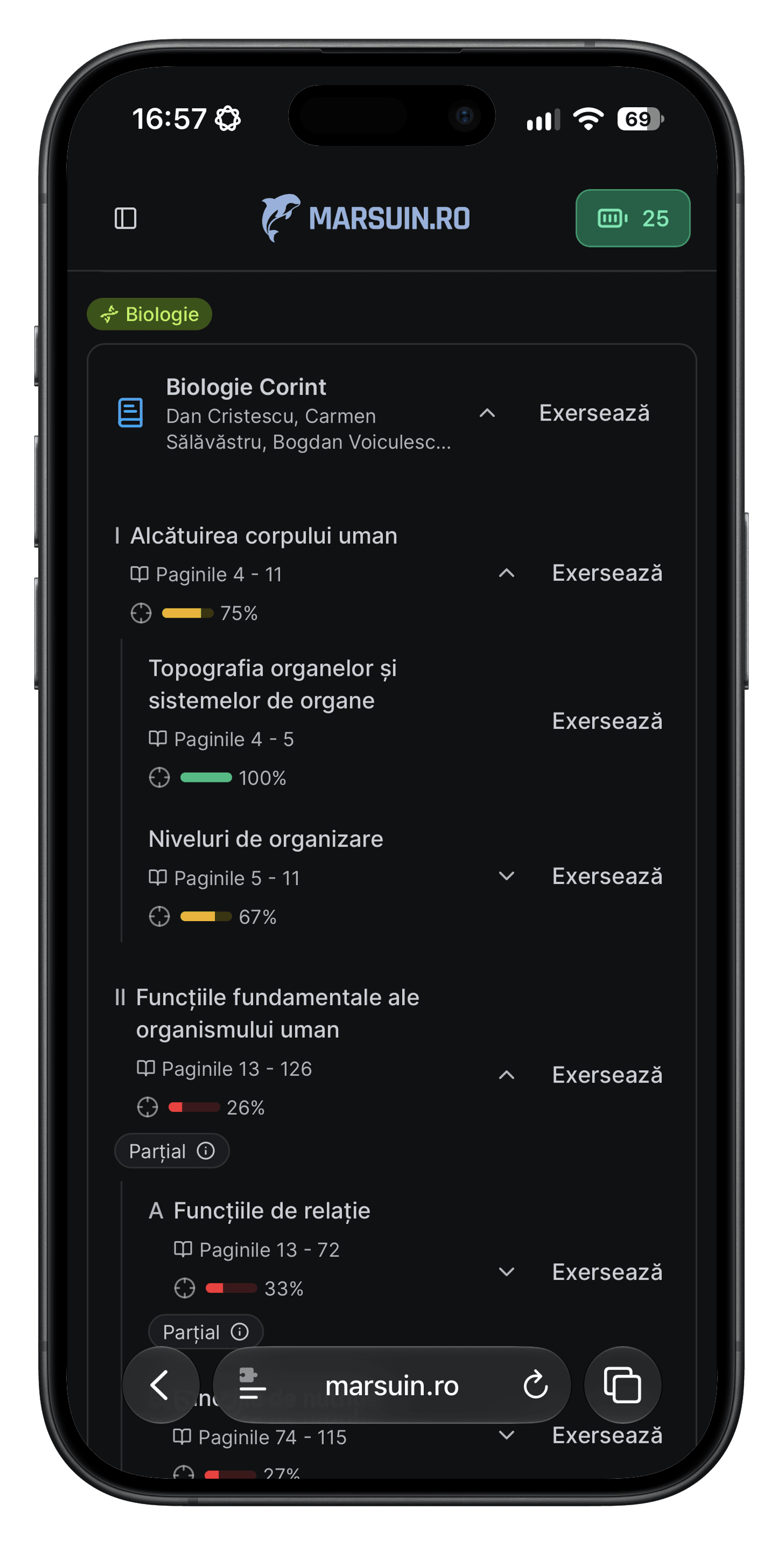Viewport: 784px width, 1545px height.
Task: Expand the Niveluri de organizare lesson
Action: [x=506, y=876]
